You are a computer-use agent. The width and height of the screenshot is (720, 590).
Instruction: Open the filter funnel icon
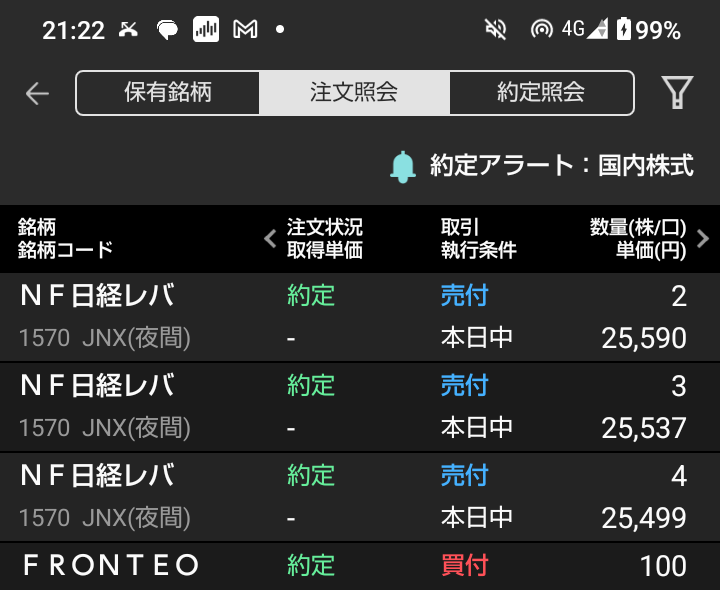[677, 93]
